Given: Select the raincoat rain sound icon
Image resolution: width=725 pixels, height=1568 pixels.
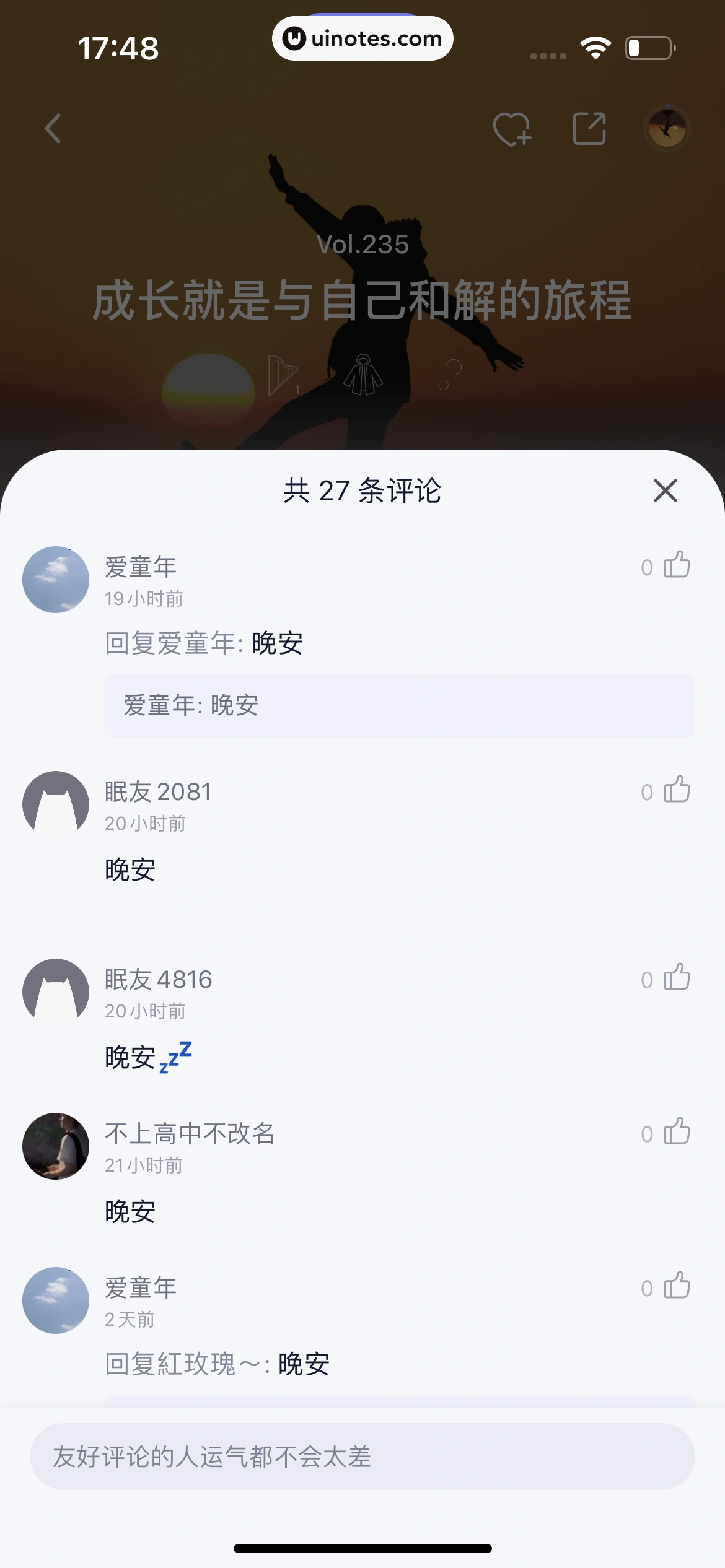Looking at the screenshot, I should 364,375.
